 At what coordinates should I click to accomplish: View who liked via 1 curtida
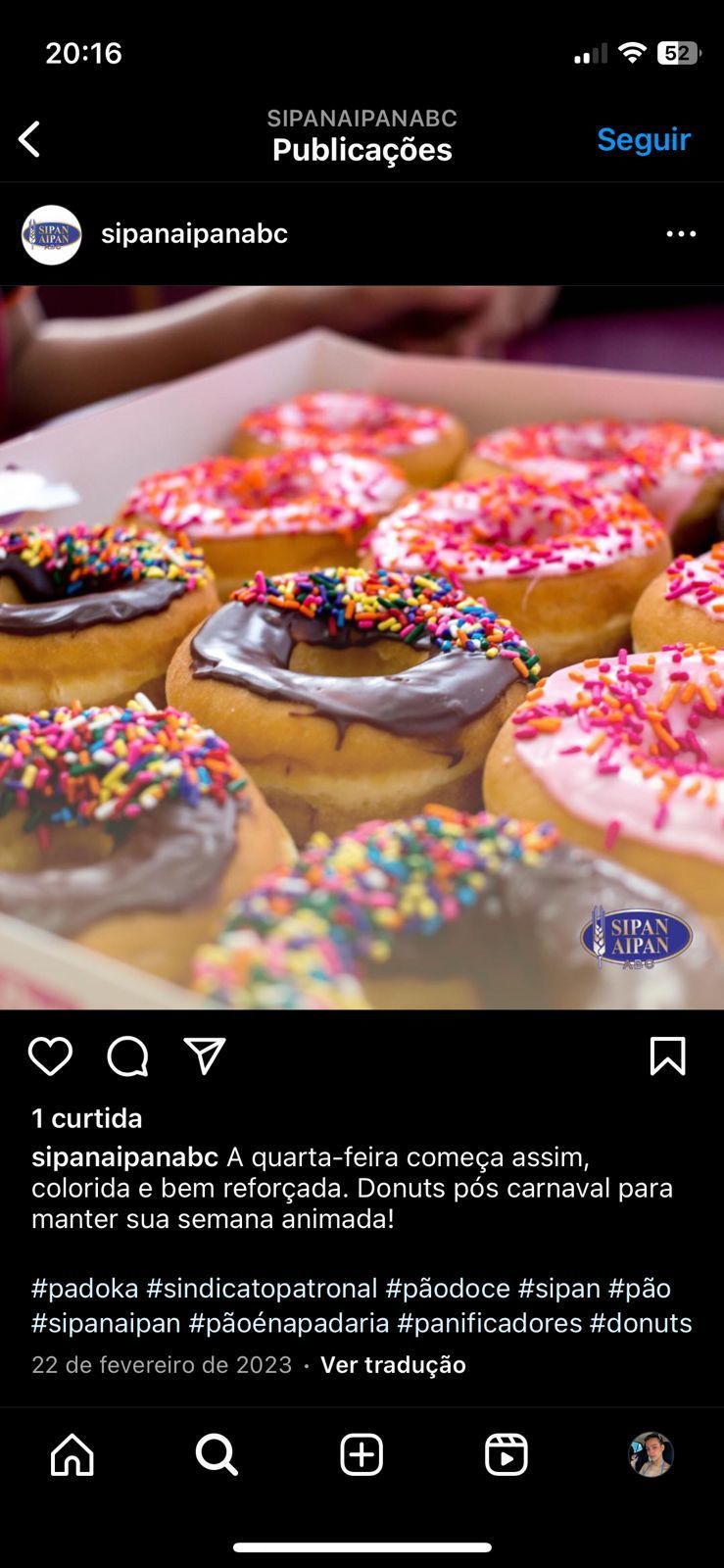point(86,1118)
